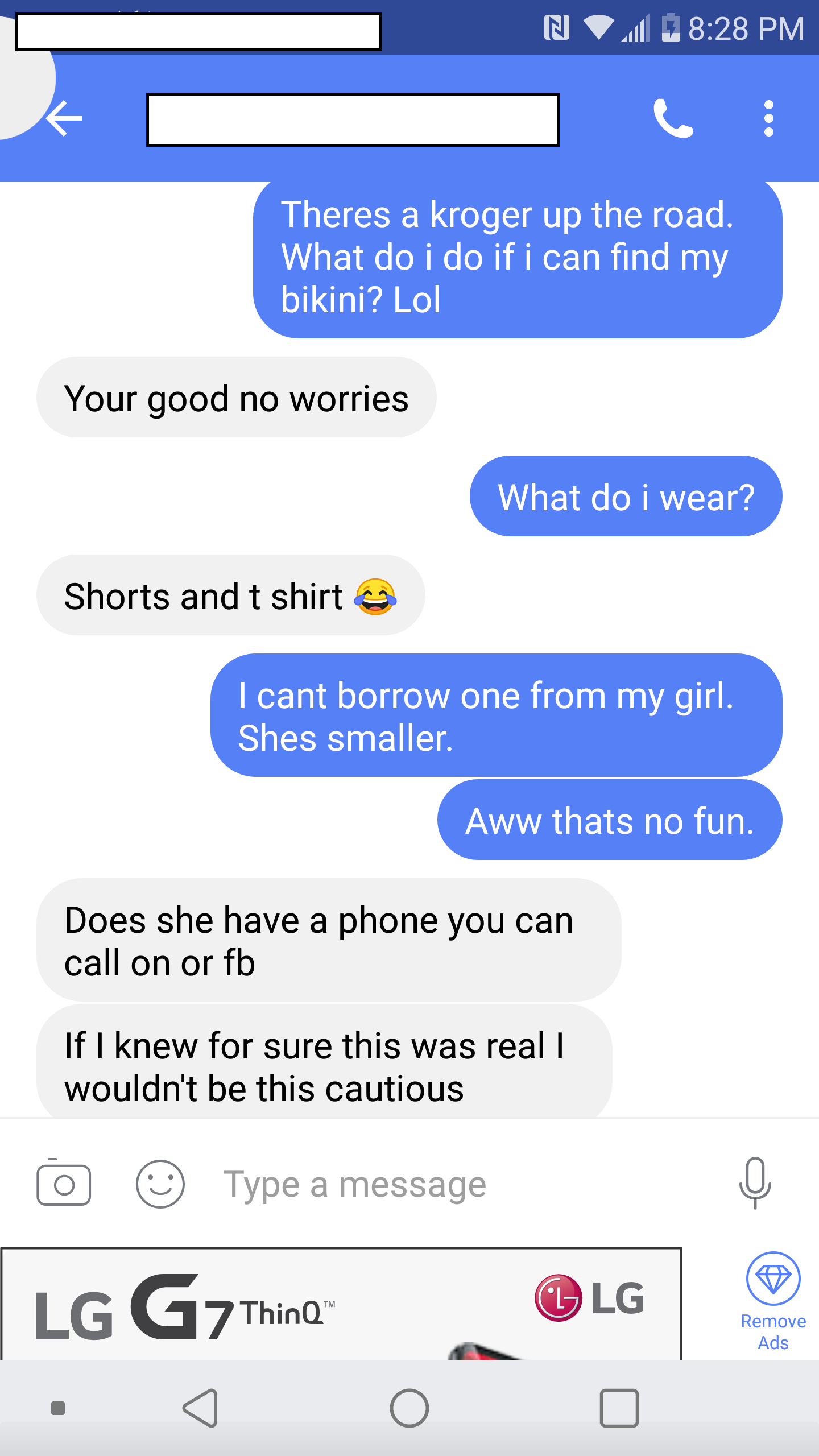Image resolution: width=819 pixels, height=1456 pixels.
Task: Attach a photo with camera icon
Action: [x=64, y=1184]
